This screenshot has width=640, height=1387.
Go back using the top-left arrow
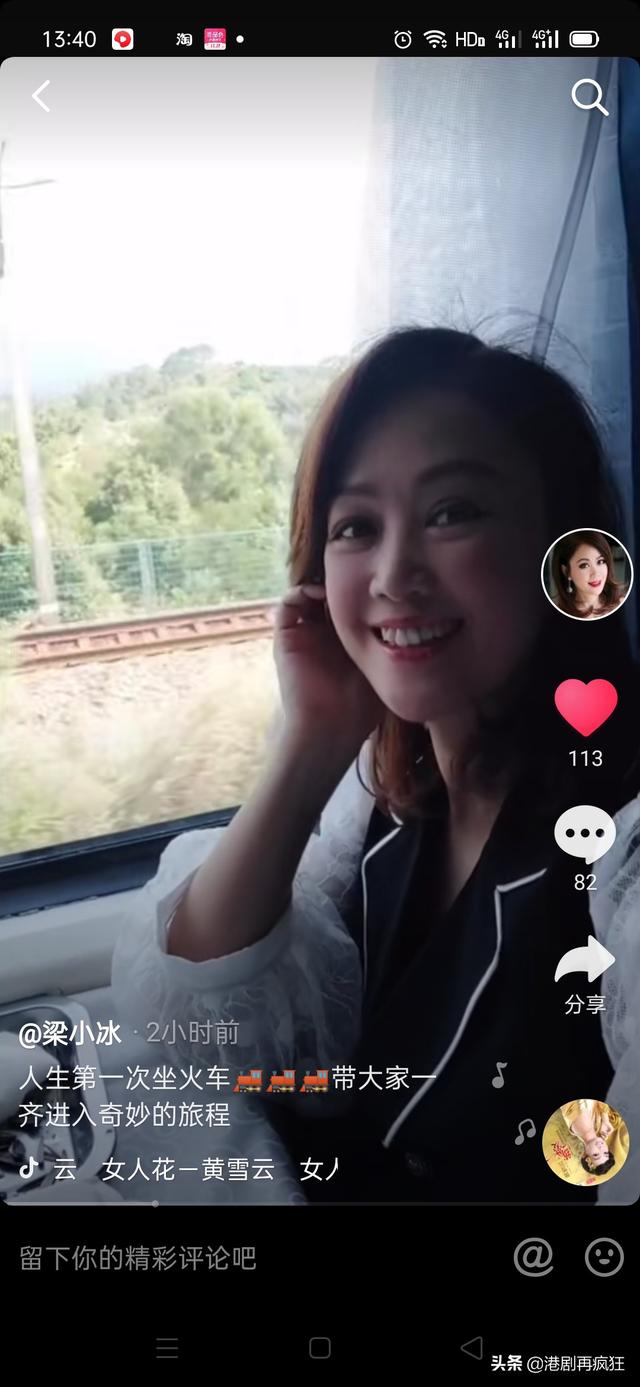41,96
